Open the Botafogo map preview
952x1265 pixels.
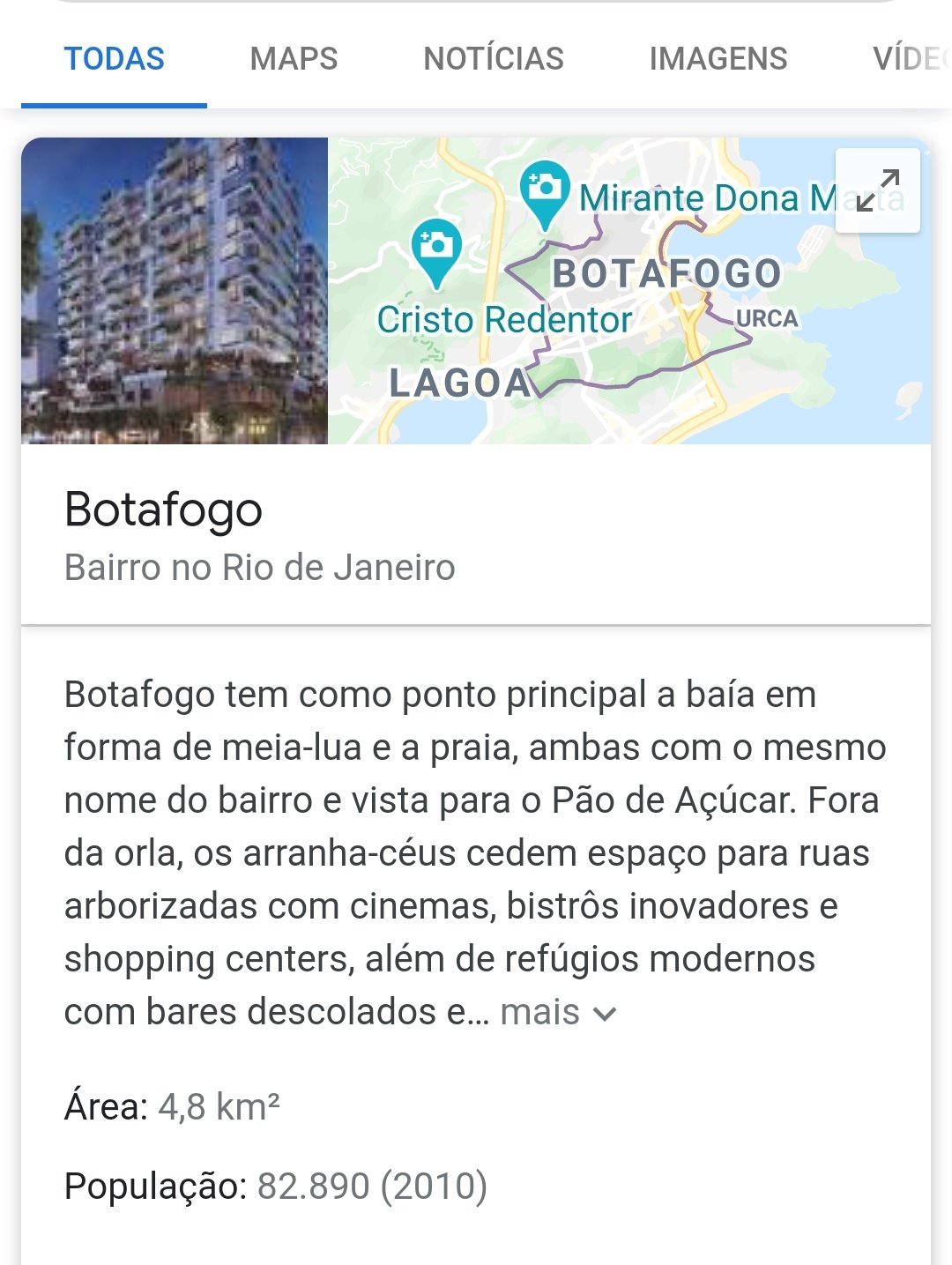click(617, 335)
